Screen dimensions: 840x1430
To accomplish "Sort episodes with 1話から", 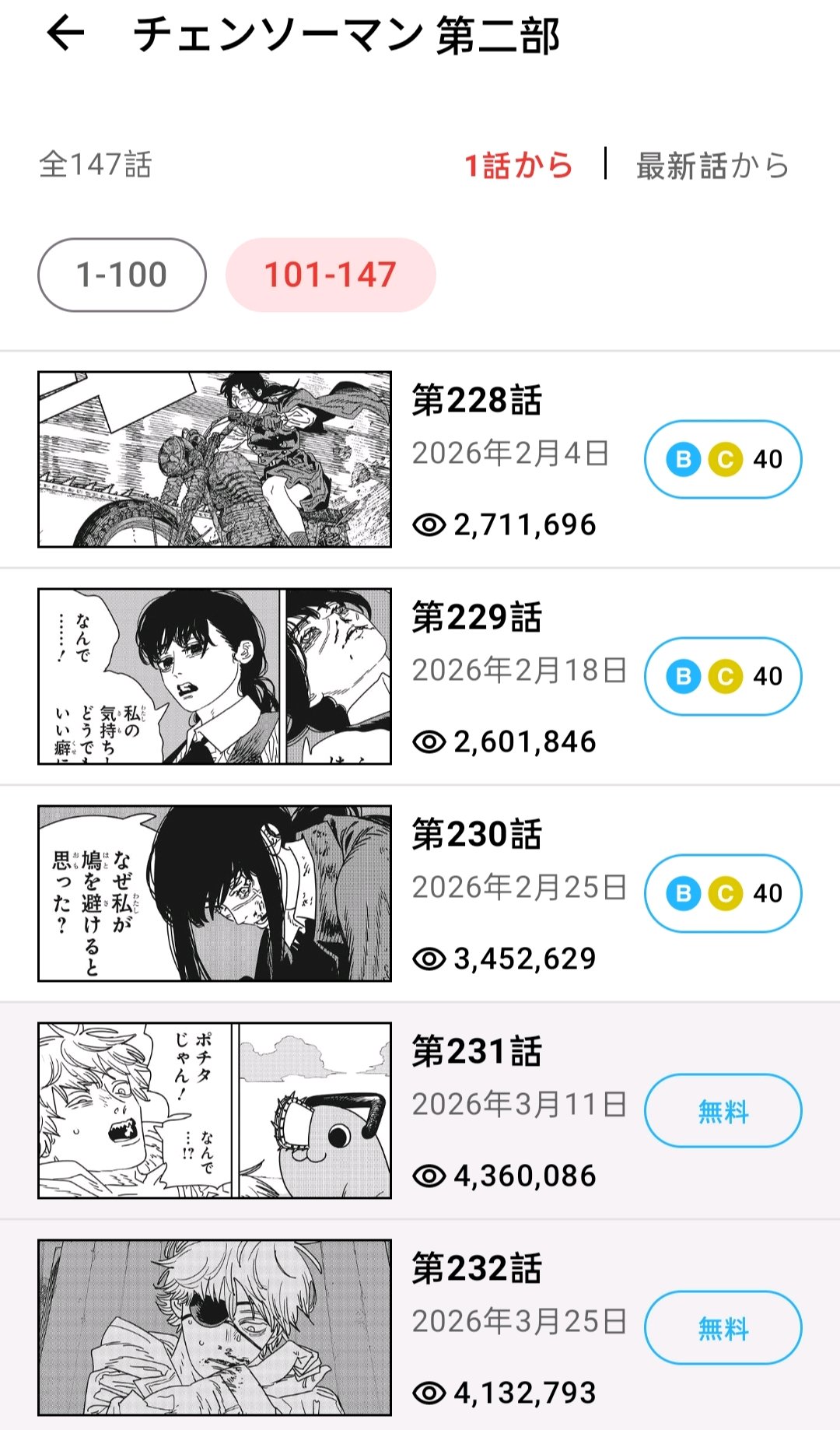I will [x=519, y=166].
